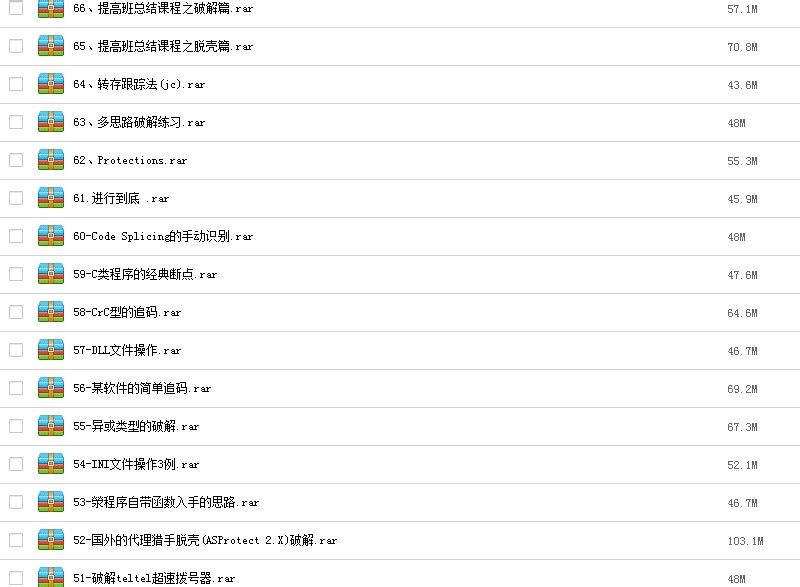Select the checkbox for 53 自带函数入手的思路.rar
The image size is (800, 587).
(16, 502)
